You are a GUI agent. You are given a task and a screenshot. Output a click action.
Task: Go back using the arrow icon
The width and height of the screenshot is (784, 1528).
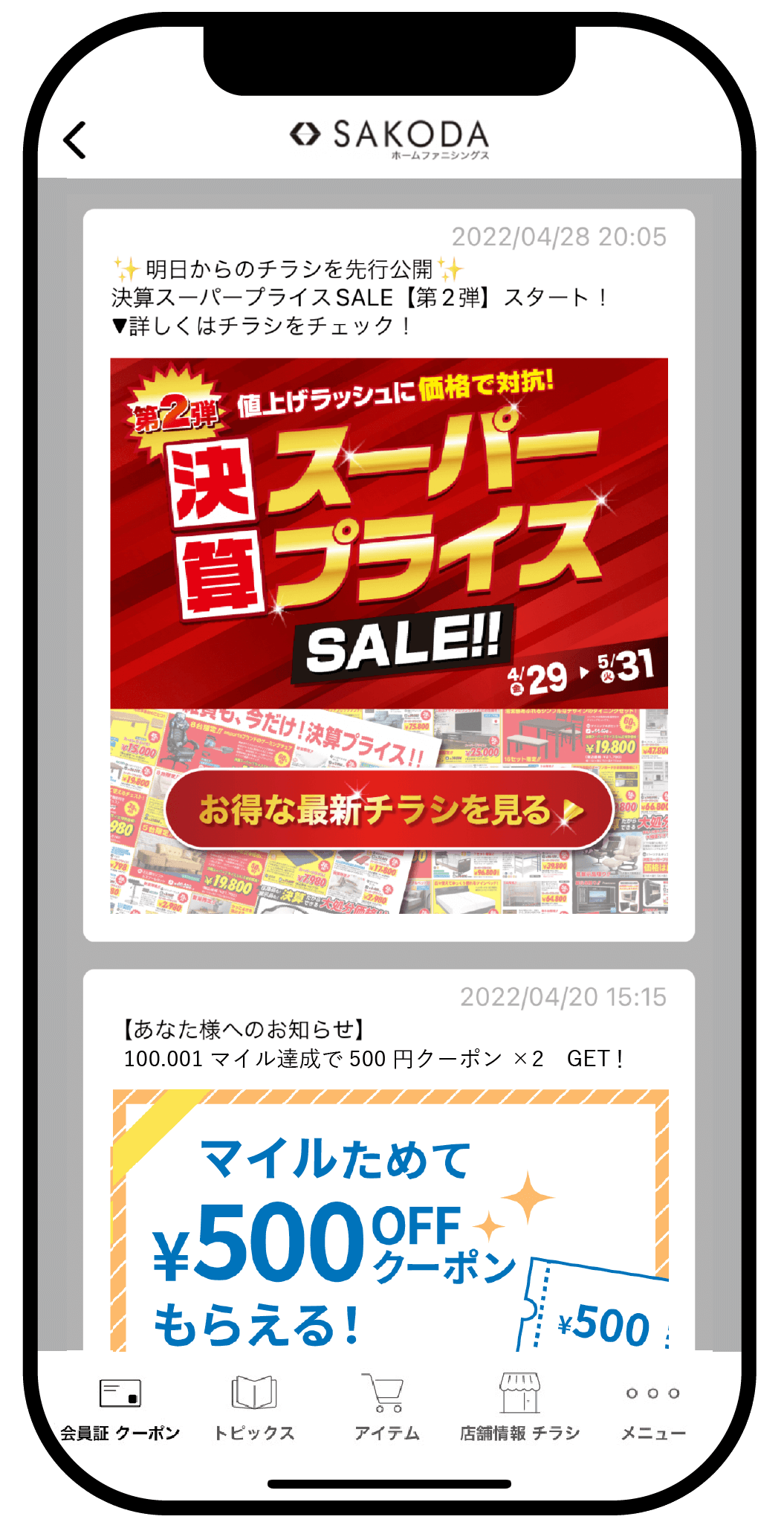pyautogui.click(x=75, y=140)
